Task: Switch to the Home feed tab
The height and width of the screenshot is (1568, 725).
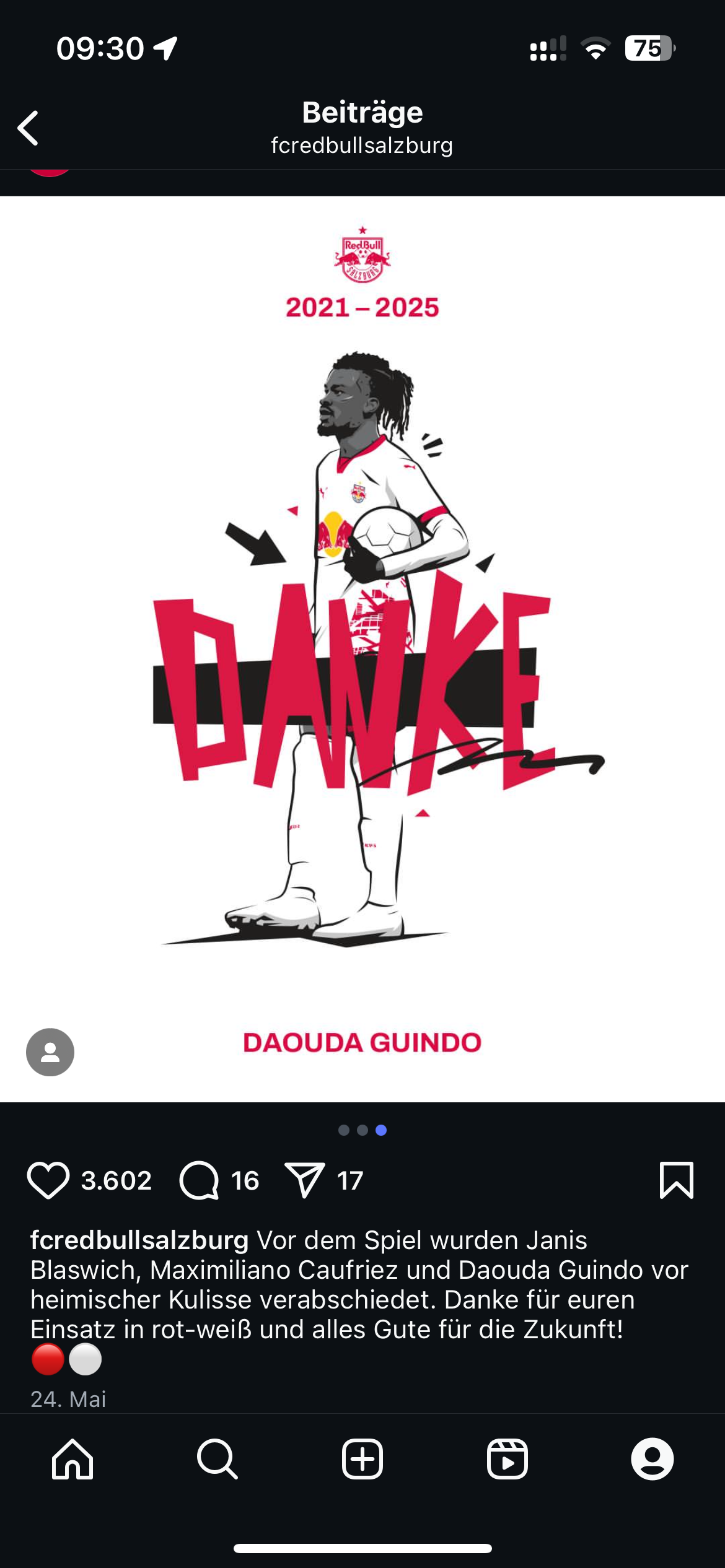Action: [72, 1459]
